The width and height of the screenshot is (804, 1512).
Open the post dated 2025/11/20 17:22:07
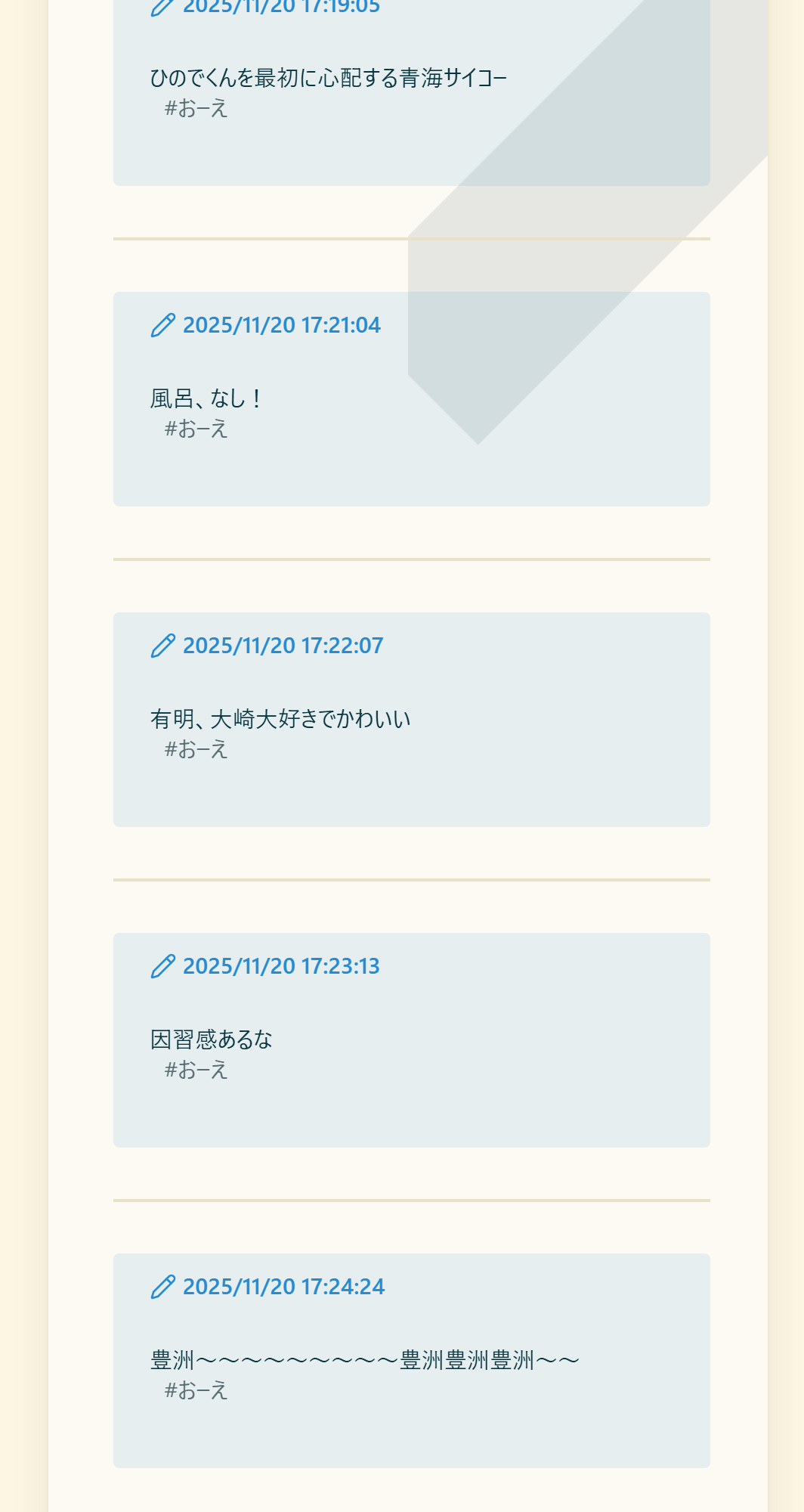click(283, 646)
